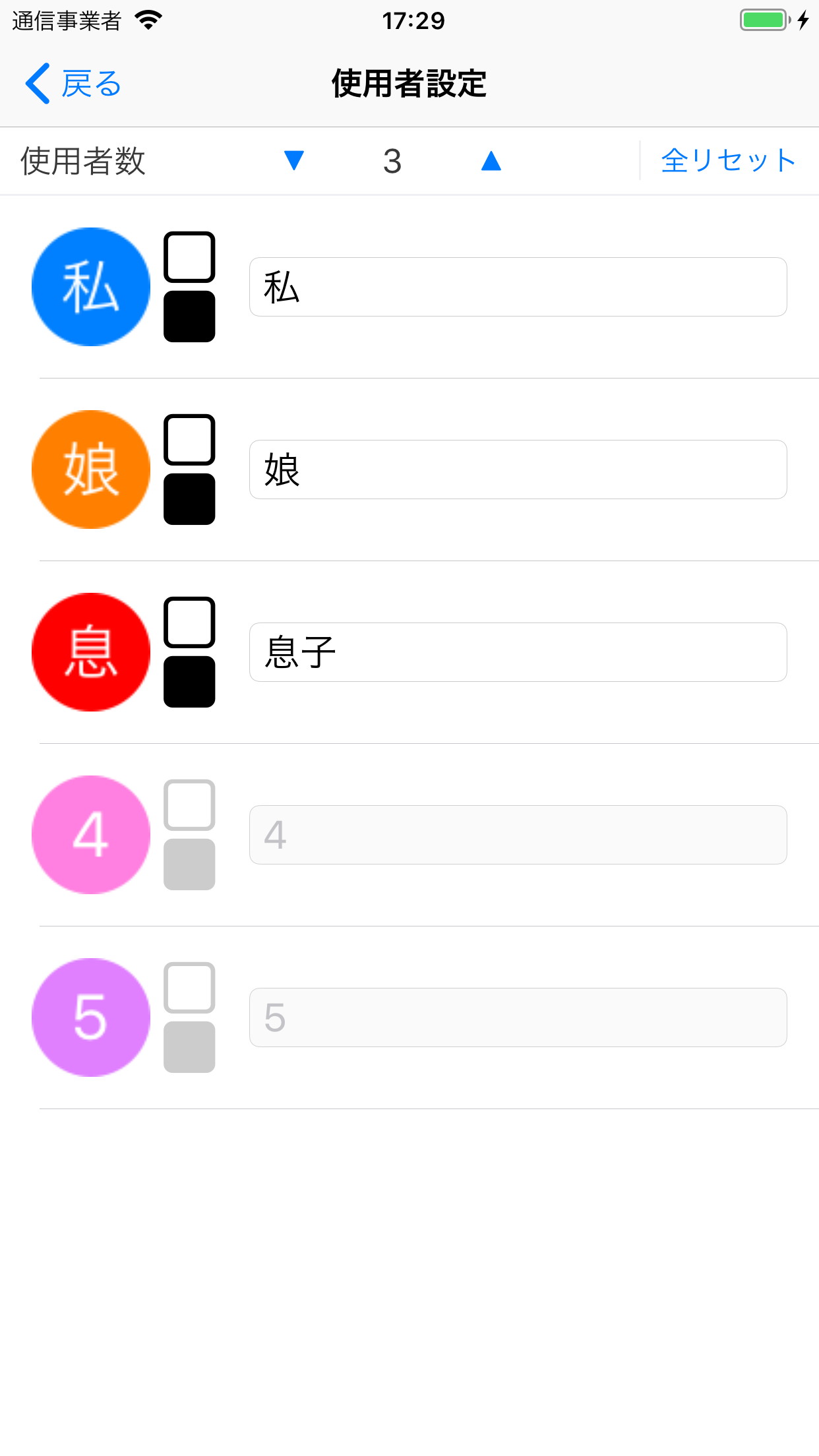This screenshot has height=1456, width=819.
Task: Select the white square beside 娘
Action: pos(189,440)
